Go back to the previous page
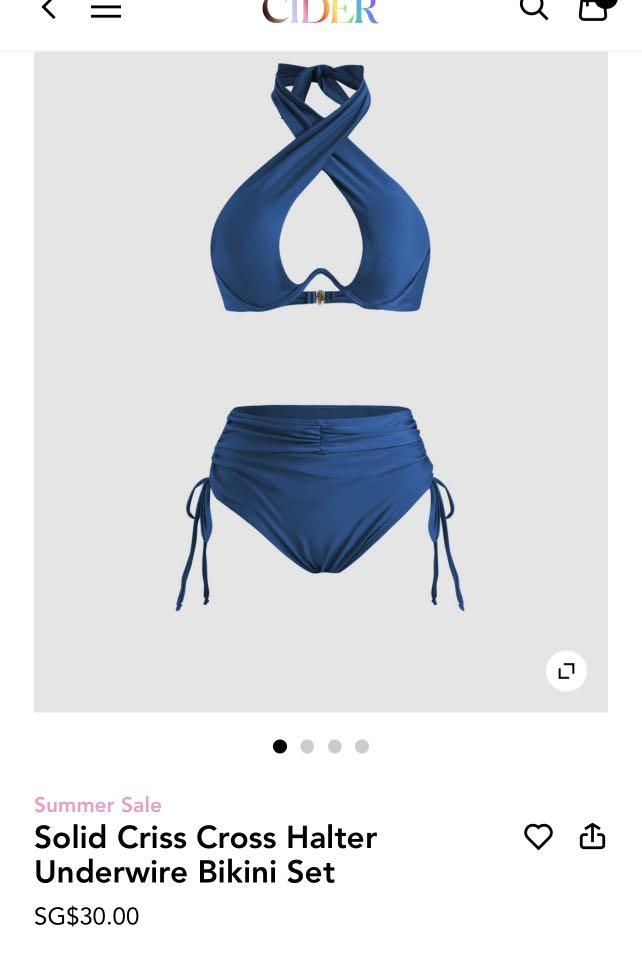 [x=47, y=10]
